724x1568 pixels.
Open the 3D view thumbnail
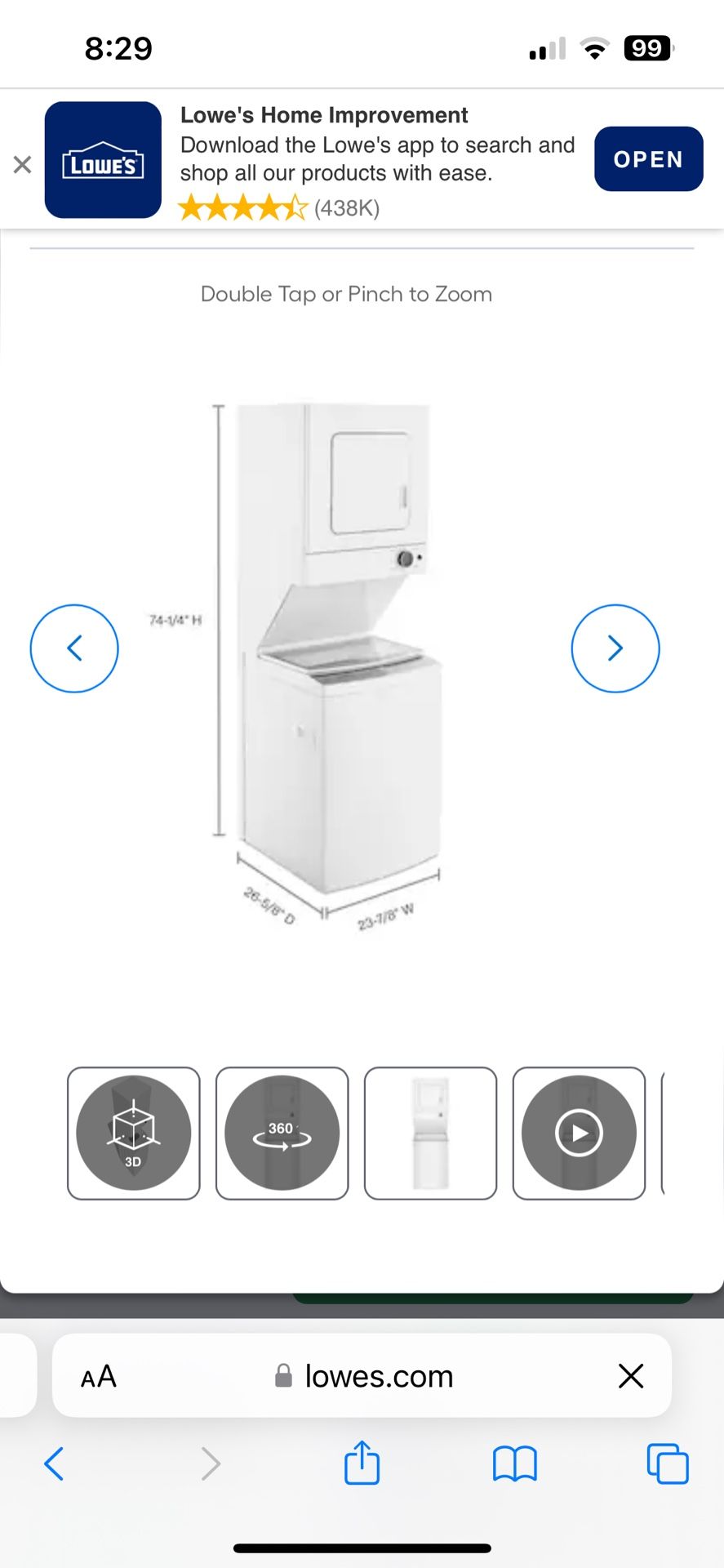pyautogui.click(x=134, y=1133)
